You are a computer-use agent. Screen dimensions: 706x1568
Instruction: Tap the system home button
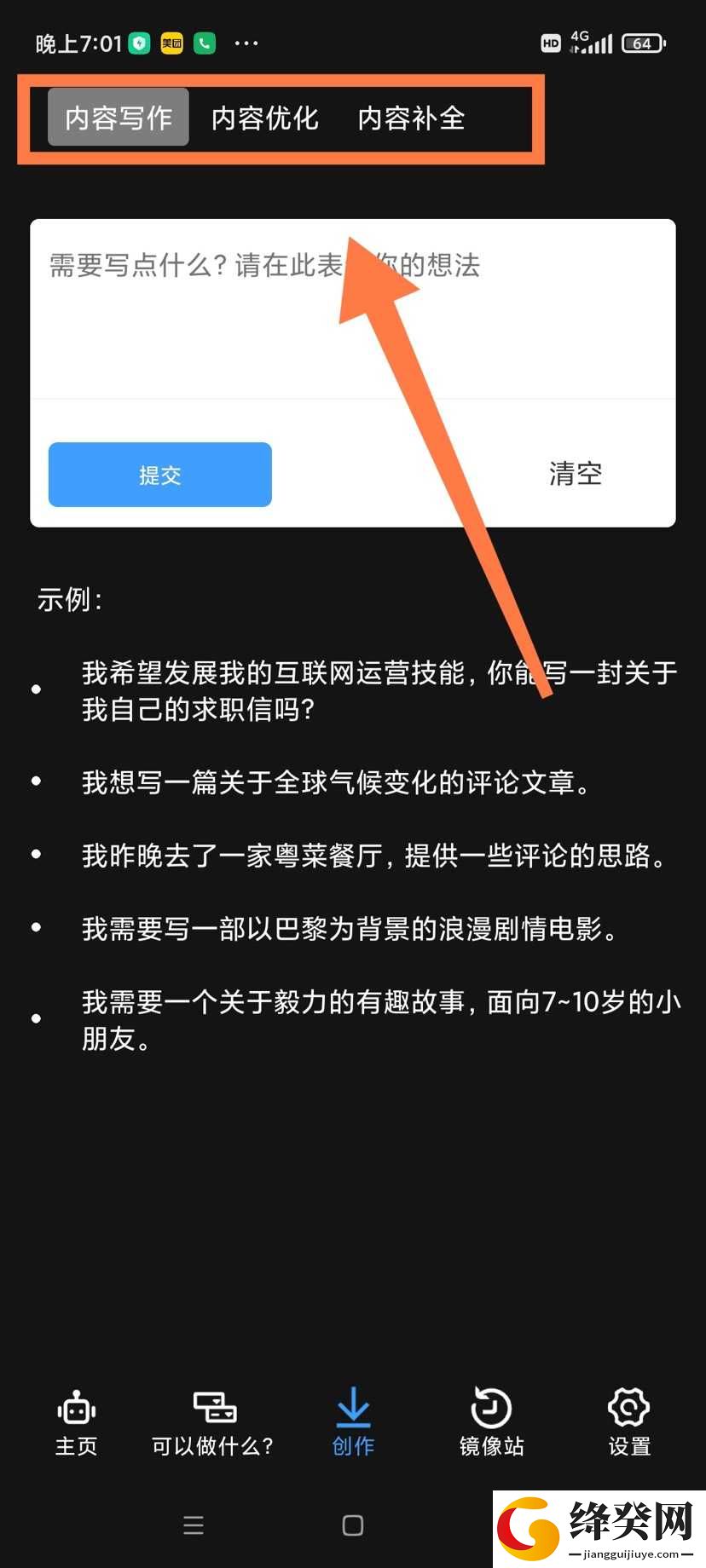[353, 1525]
